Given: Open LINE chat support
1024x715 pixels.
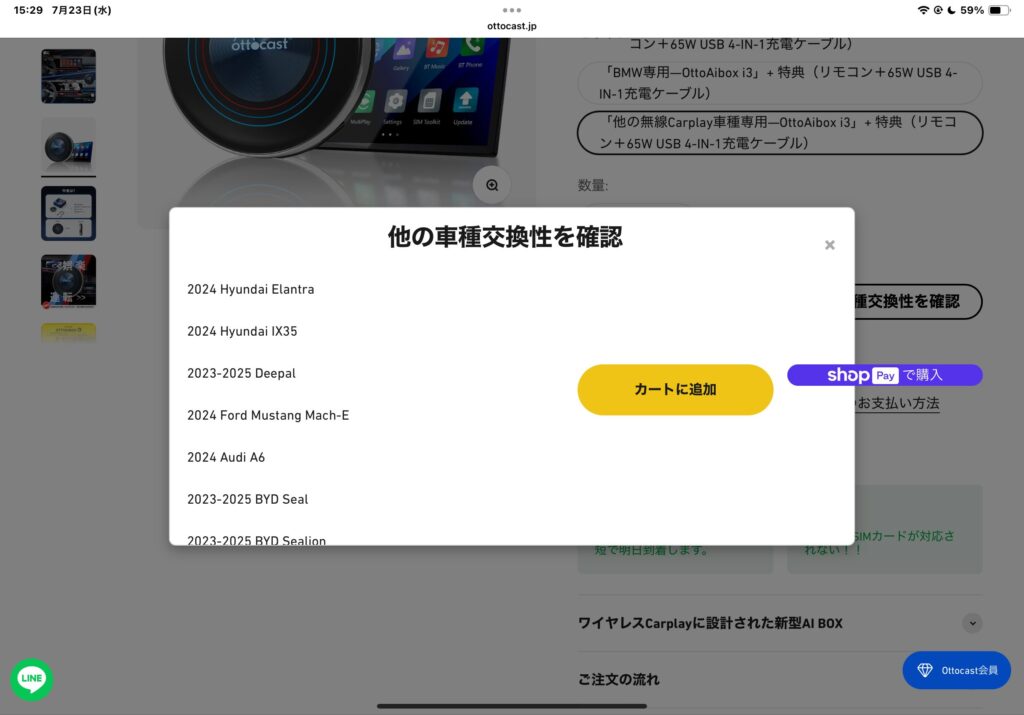Looking at the screenshot, I should (32, 679).
